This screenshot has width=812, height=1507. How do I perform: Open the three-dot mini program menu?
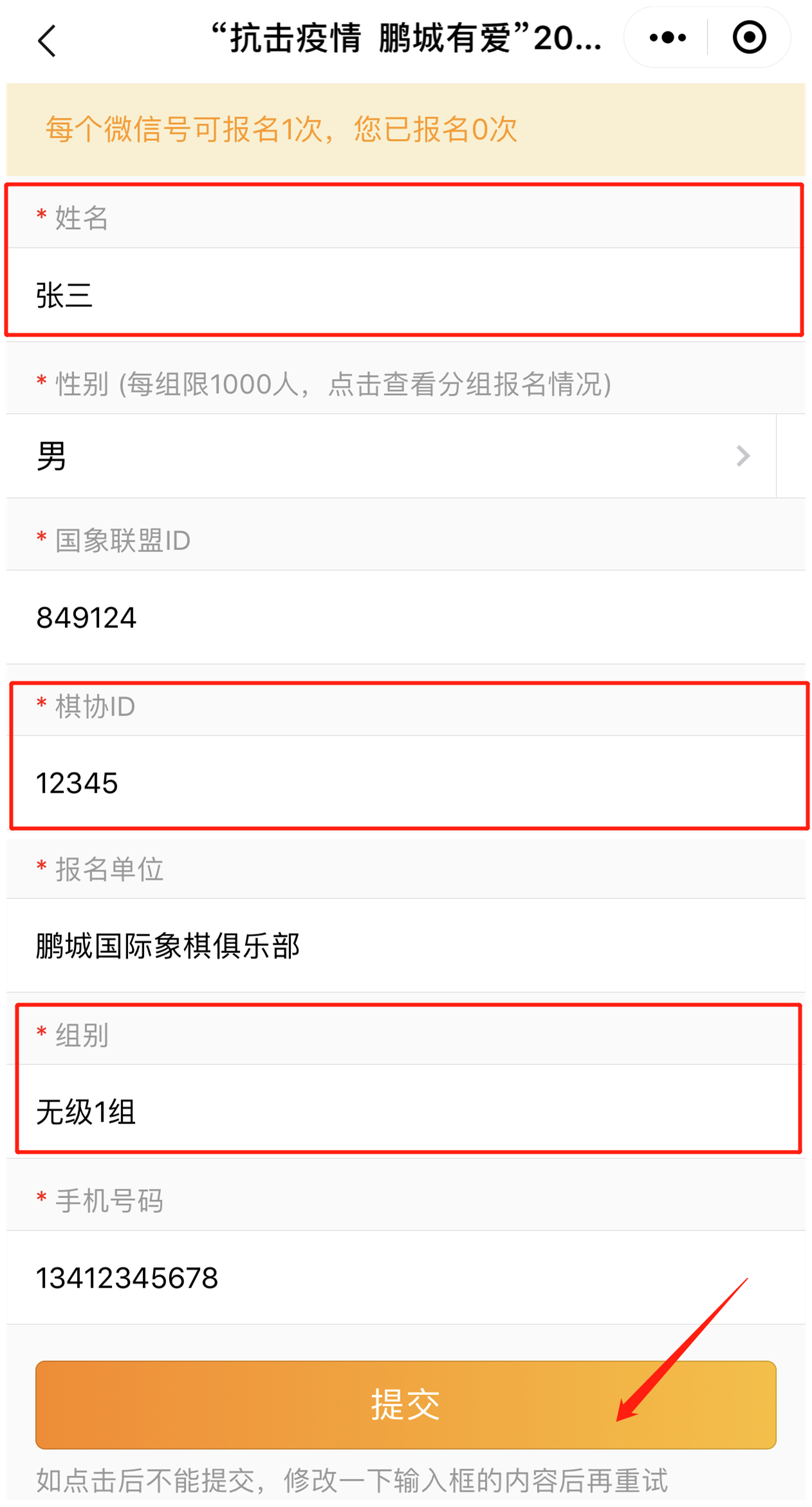[x=667, y=38]
